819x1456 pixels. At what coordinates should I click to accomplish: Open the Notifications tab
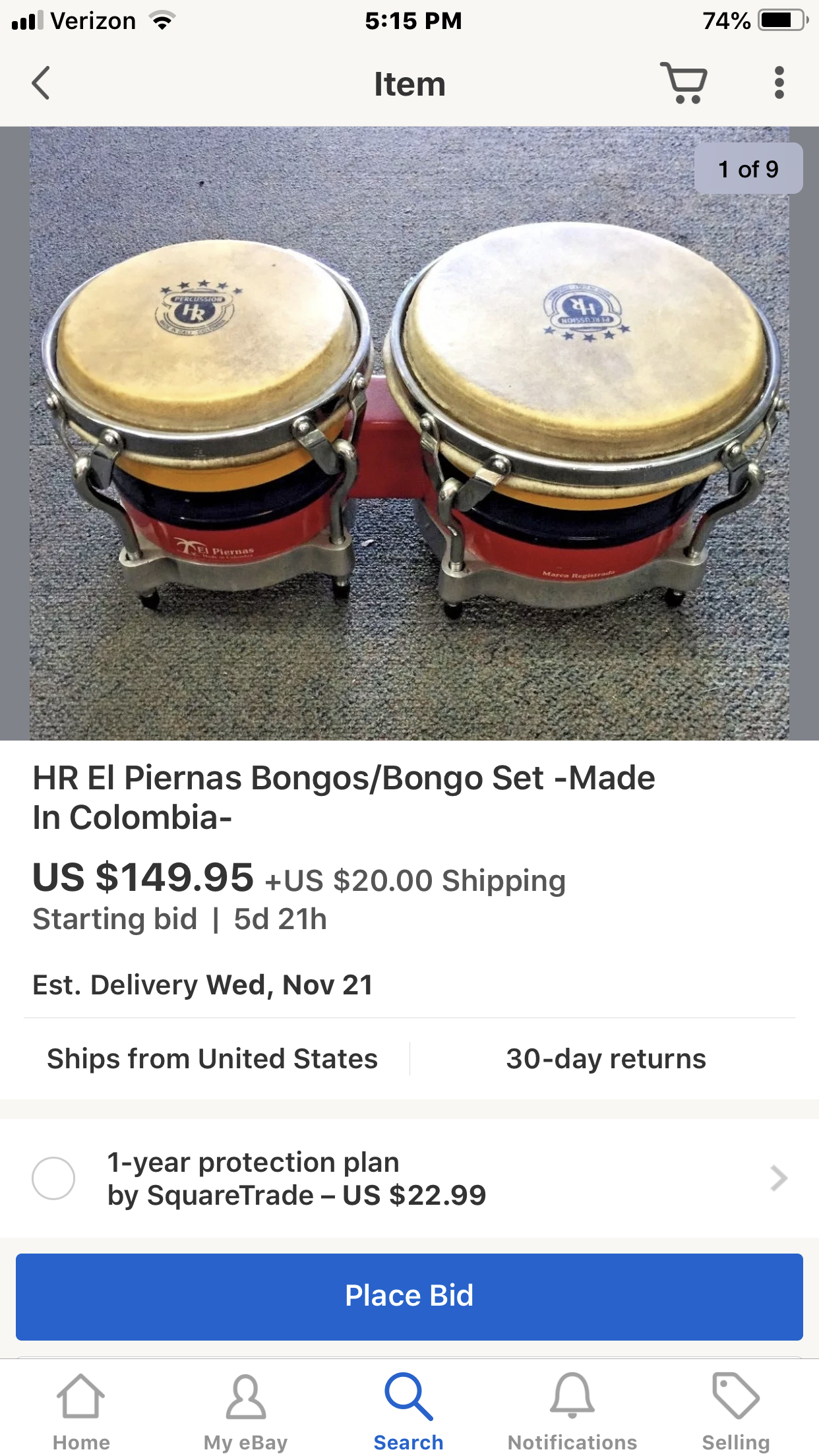pyautogui.click(x=572, y=1412)
